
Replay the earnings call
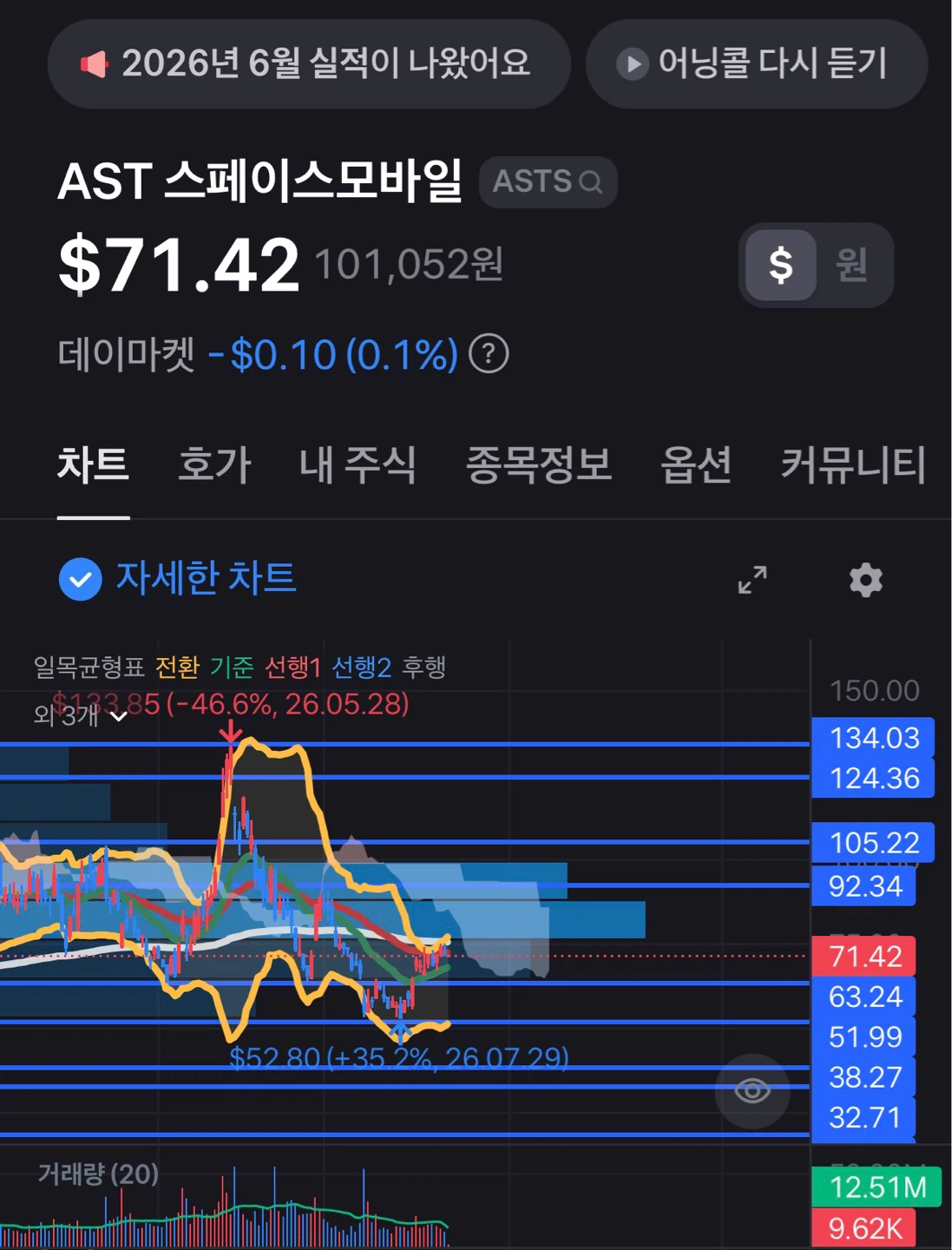(x=757, y=64)
